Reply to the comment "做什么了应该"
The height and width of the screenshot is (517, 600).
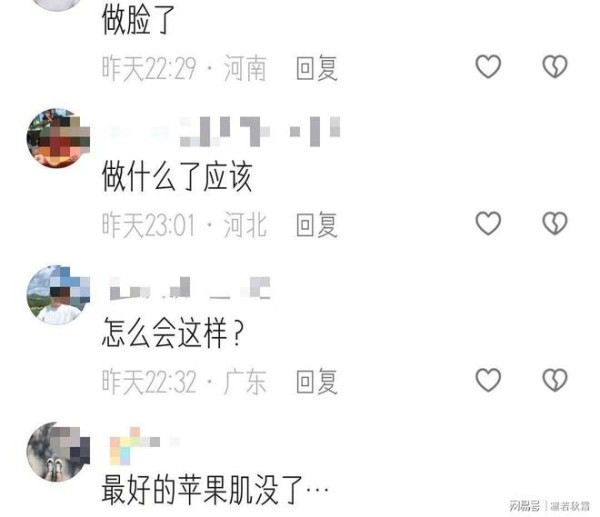tap(317, 225)
